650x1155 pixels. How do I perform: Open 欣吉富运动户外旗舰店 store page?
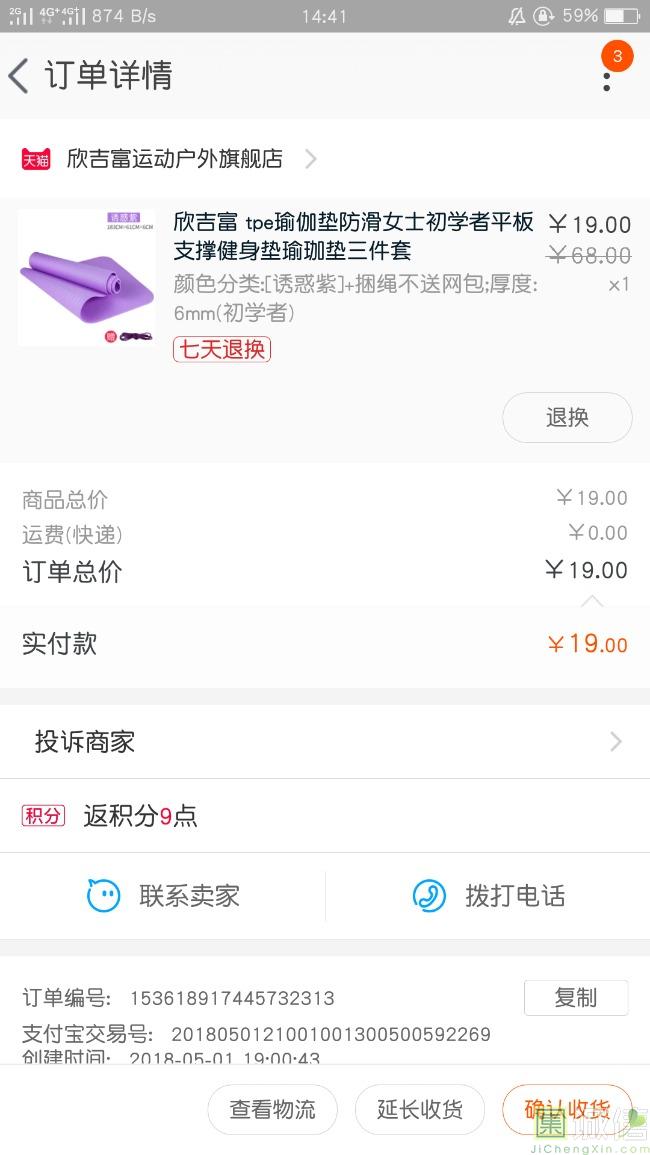coord(175,159)
